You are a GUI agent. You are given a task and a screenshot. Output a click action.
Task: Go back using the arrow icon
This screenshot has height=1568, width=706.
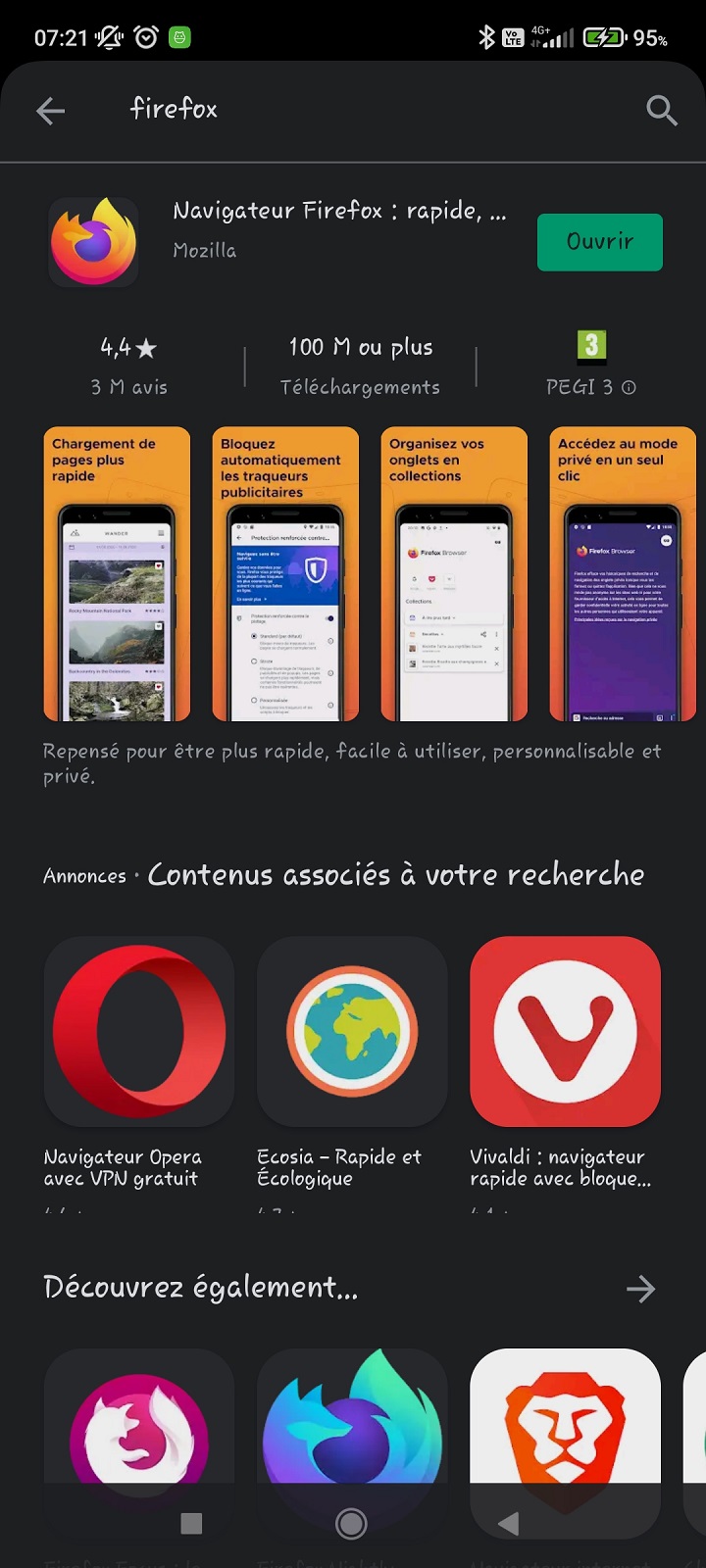[x=50, y=111]
